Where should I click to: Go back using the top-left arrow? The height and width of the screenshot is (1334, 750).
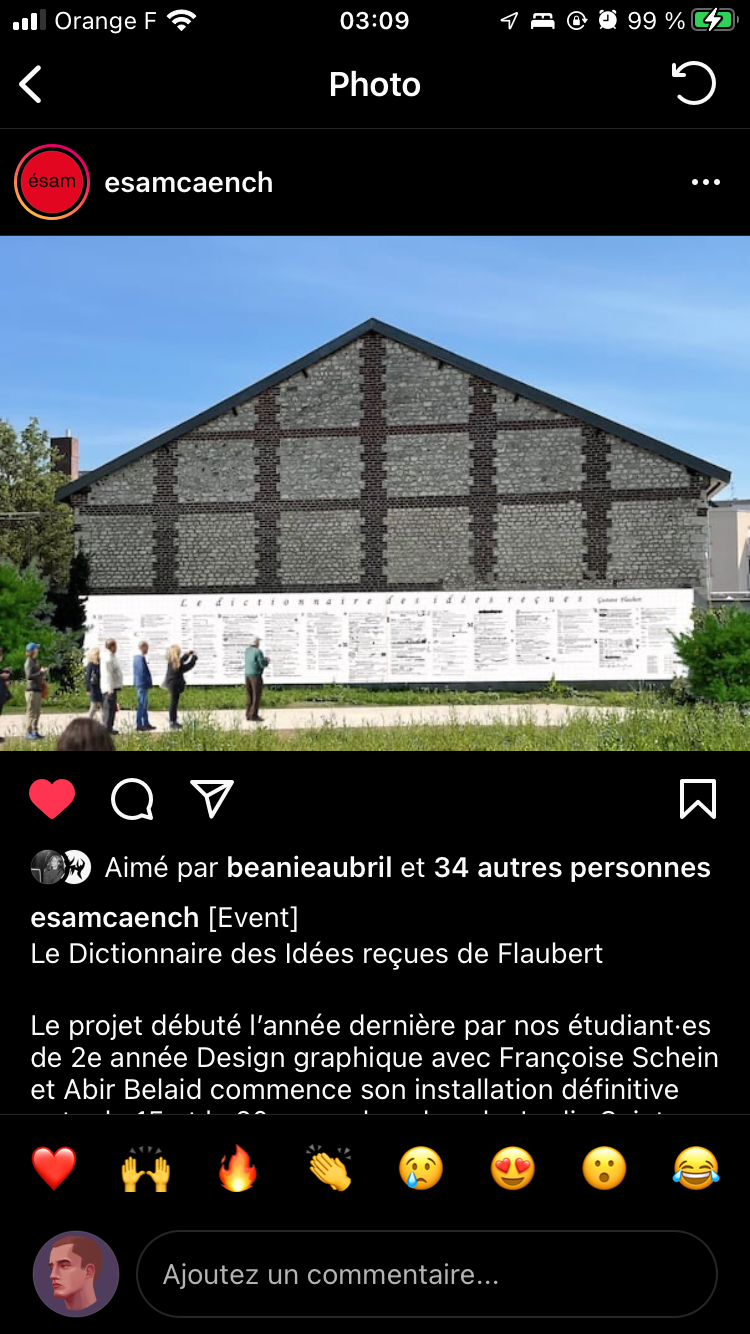(31, 85)
